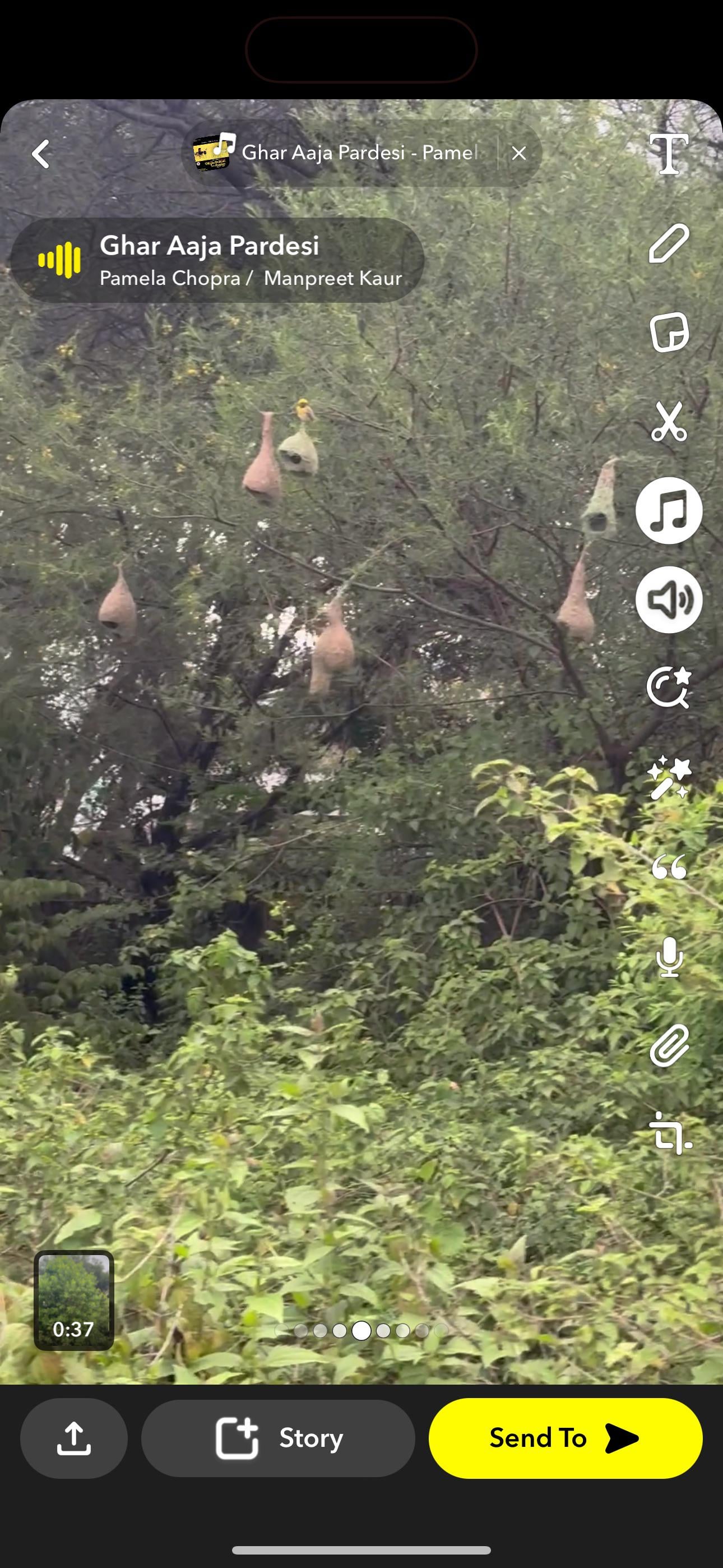This screenshot has width=723, height=1568.
Task: Add this snap to your Story
Action: [x=278, y=1438]
